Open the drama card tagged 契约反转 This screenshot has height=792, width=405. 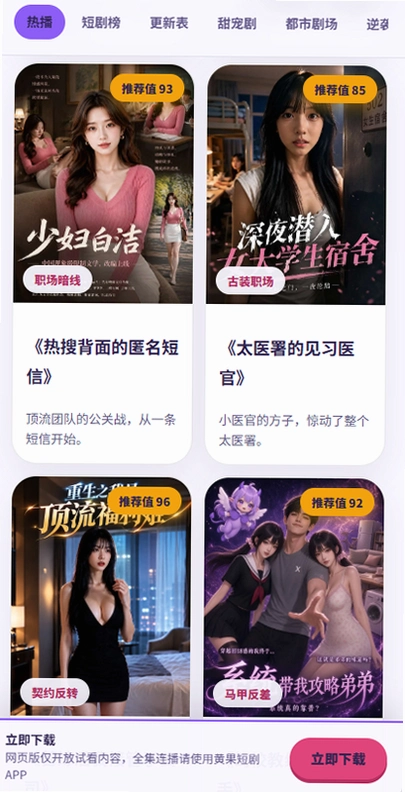pos(101,596)
